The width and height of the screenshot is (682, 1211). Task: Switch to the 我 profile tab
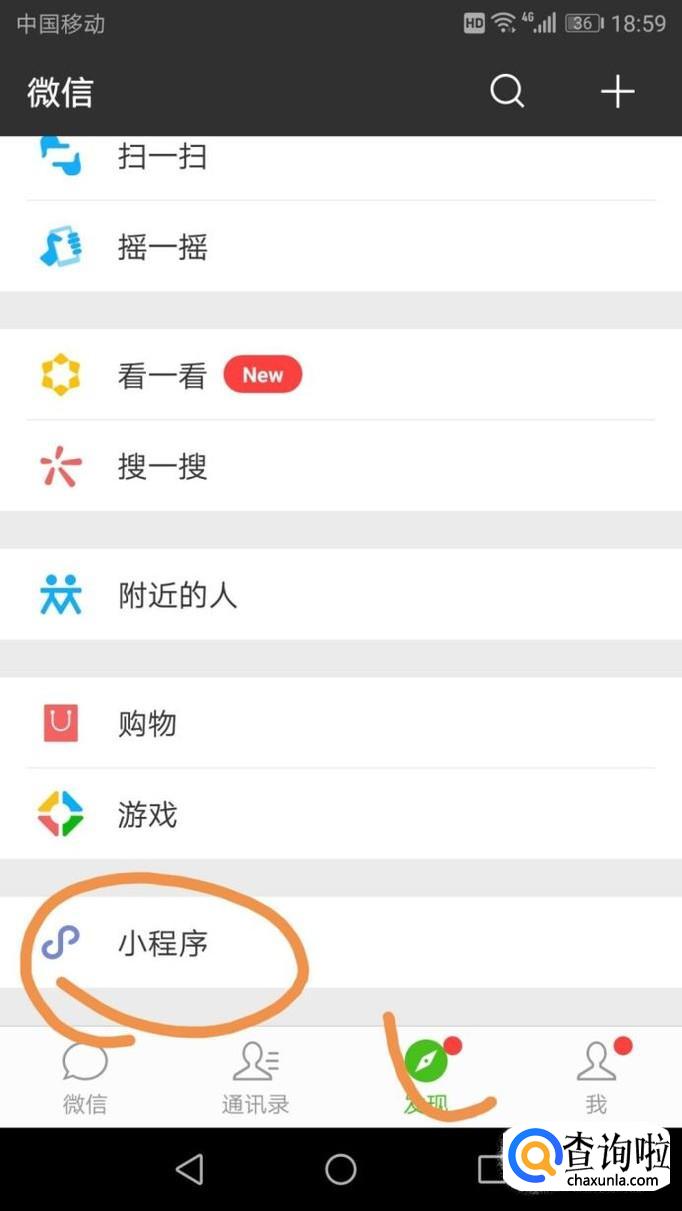pyautogui.click(x=597, y=1078)
